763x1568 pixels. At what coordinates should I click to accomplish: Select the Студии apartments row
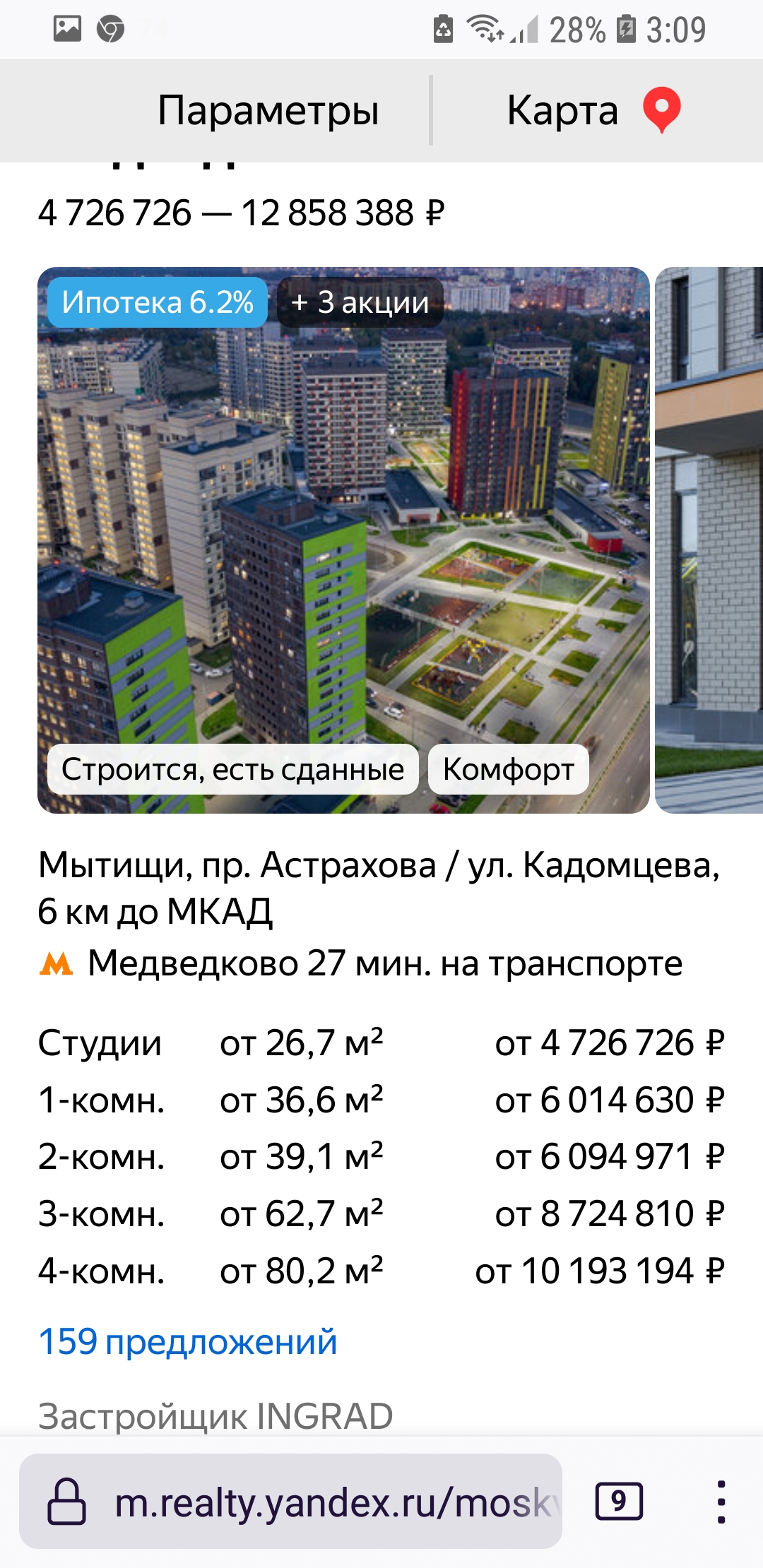coord(381,1043)
